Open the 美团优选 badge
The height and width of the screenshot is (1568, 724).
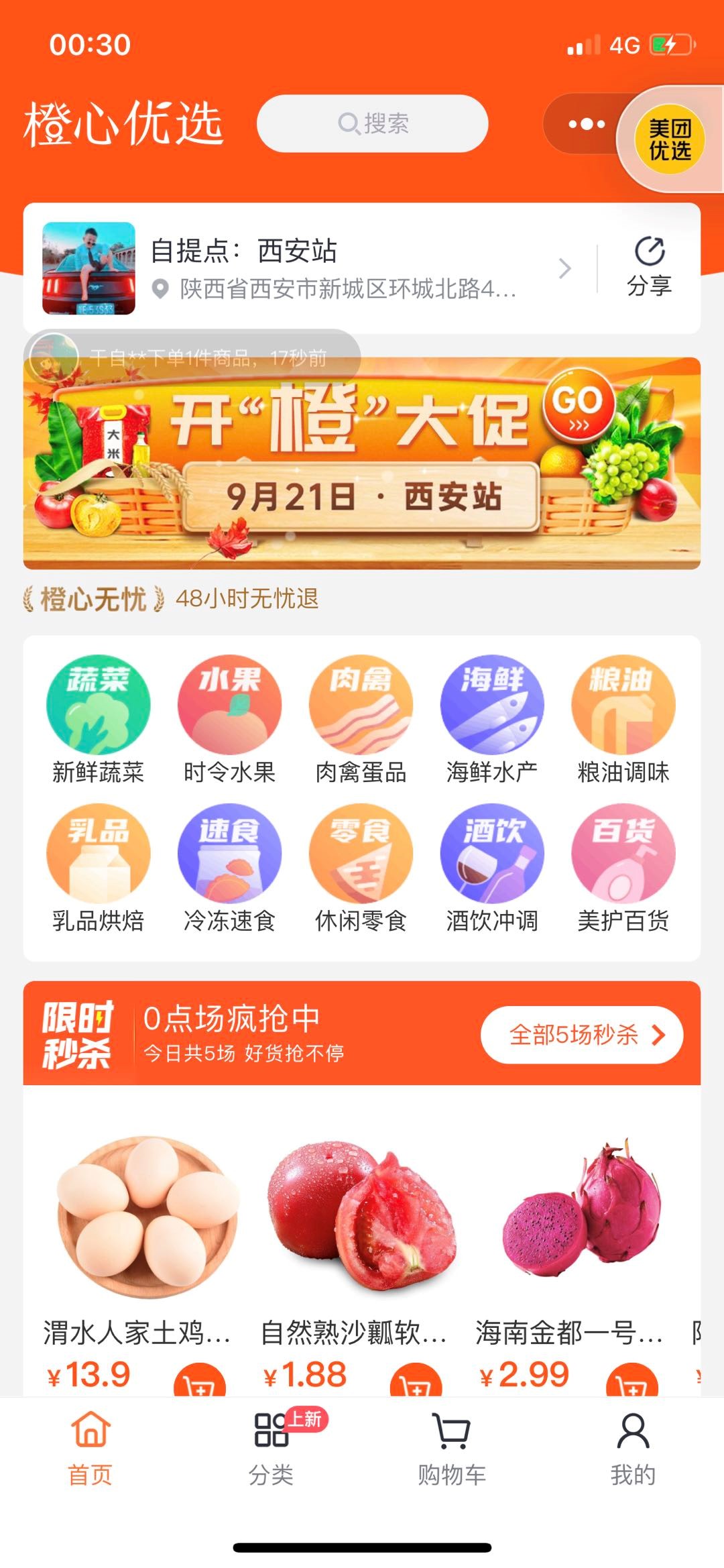point(669,139)
